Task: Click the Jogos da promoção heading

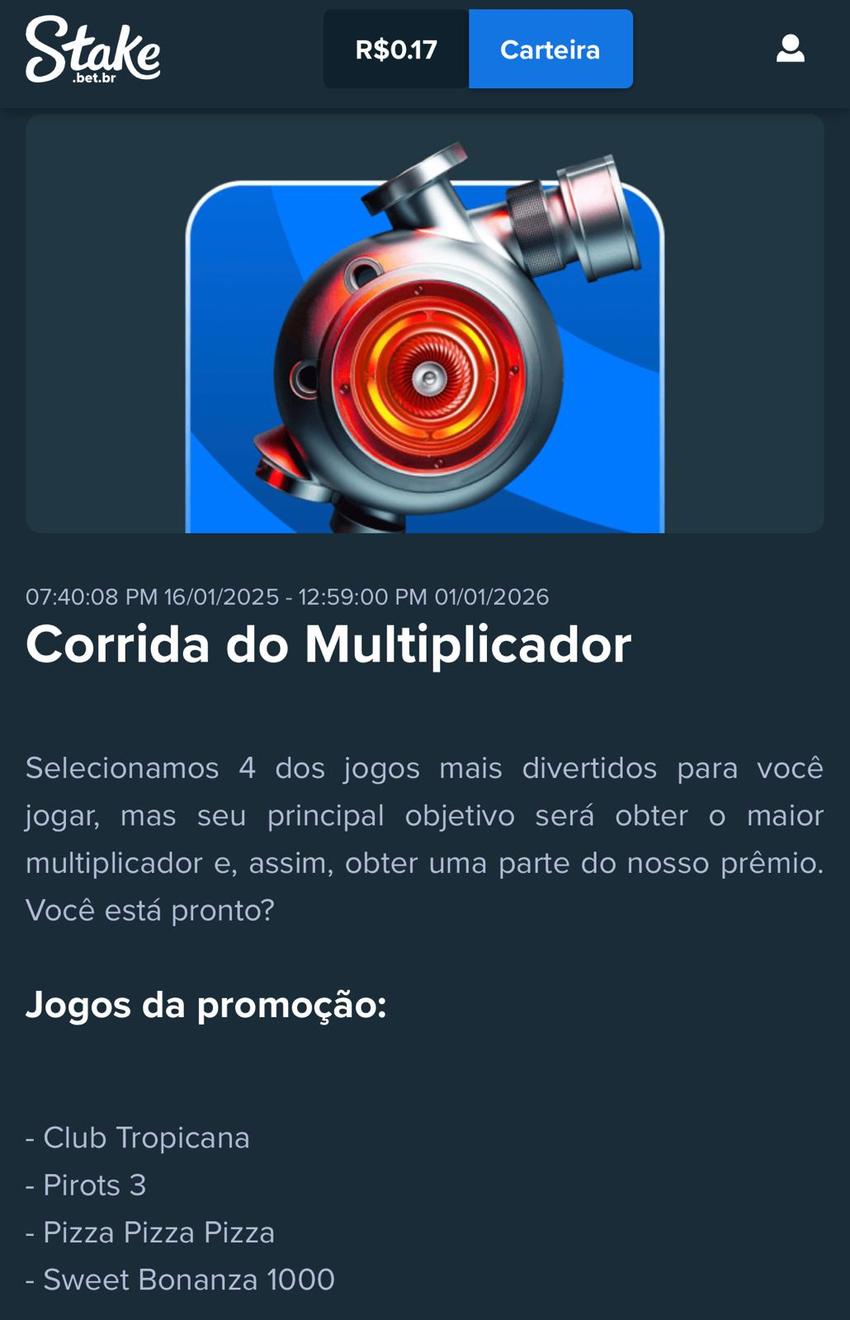Action: click(207, 1004)
